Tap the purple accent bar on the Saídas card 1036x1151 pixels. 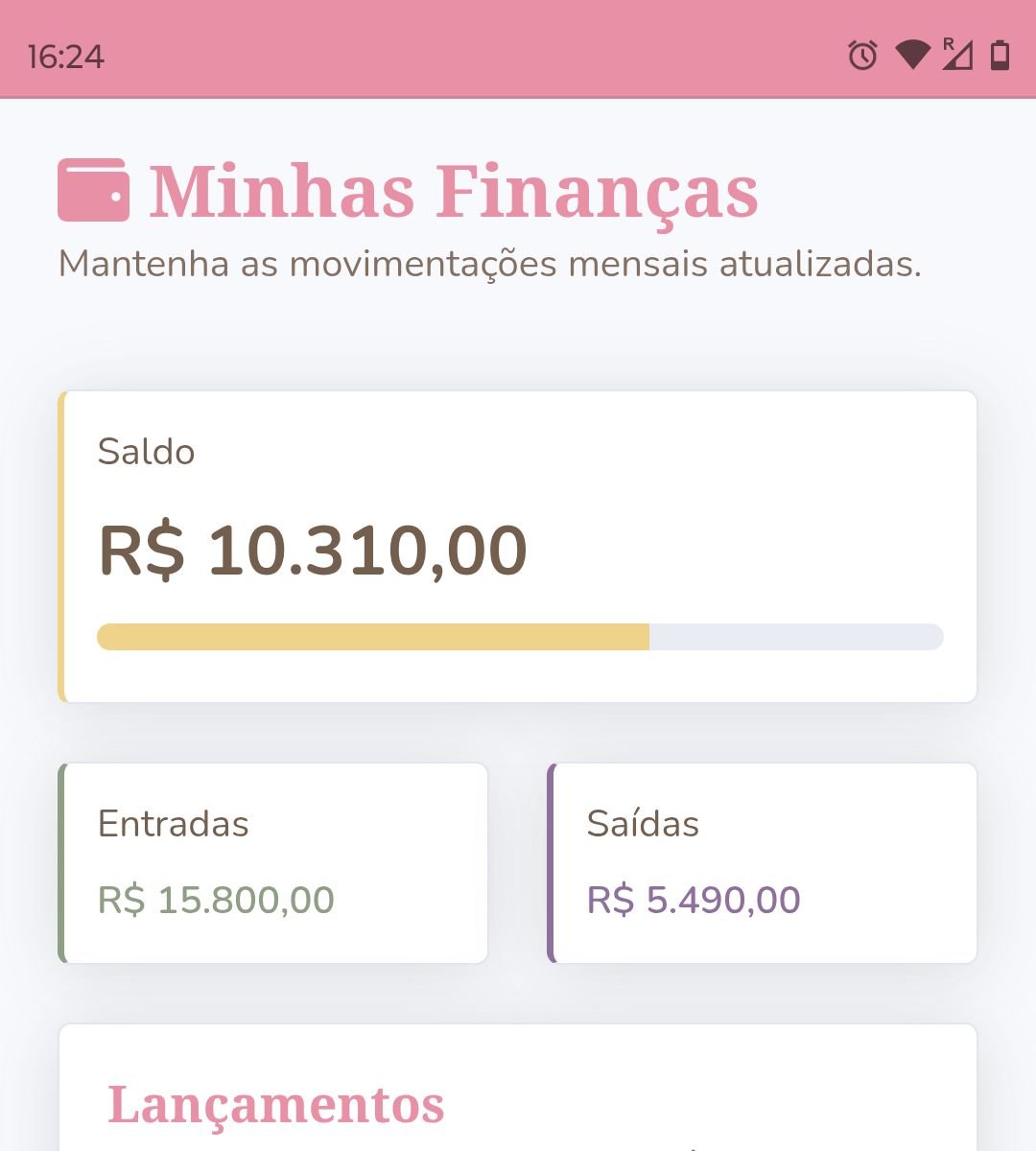click(551, 861)
